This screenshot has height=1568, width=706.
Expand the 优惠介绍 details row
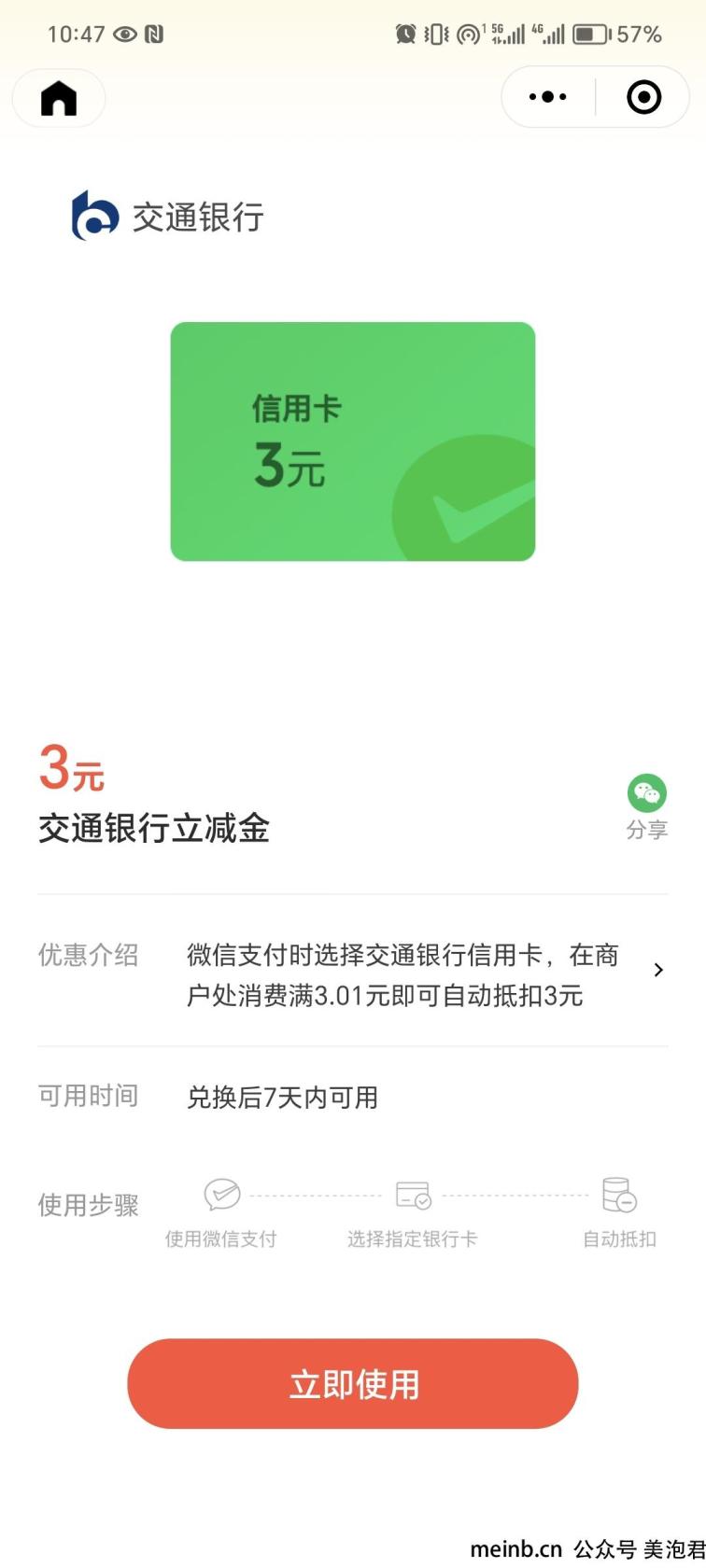point(657,971)
